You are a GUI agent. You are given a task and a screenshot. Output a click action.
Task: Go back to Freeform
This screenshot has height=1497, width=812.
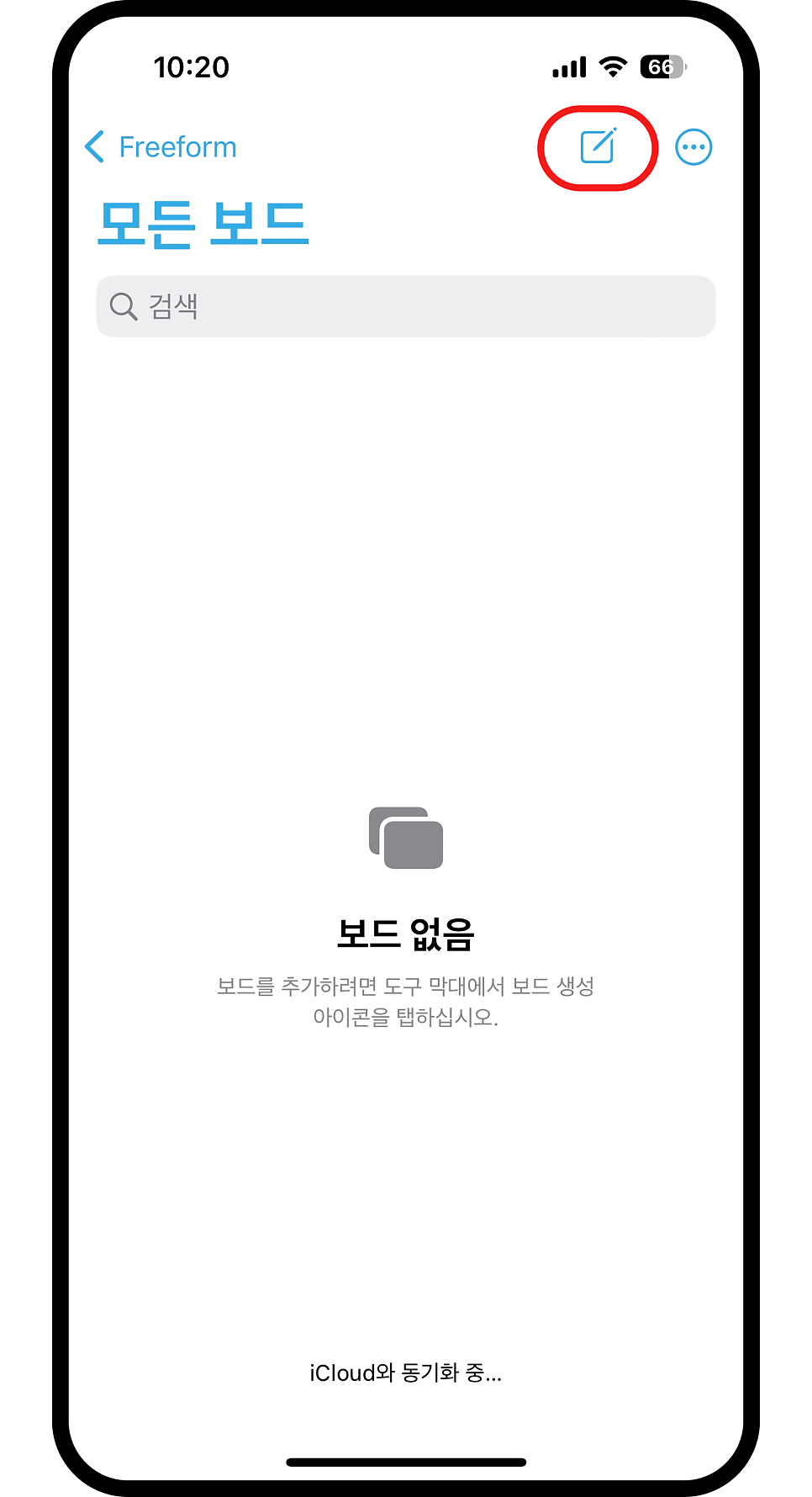[x=161, y=147]
